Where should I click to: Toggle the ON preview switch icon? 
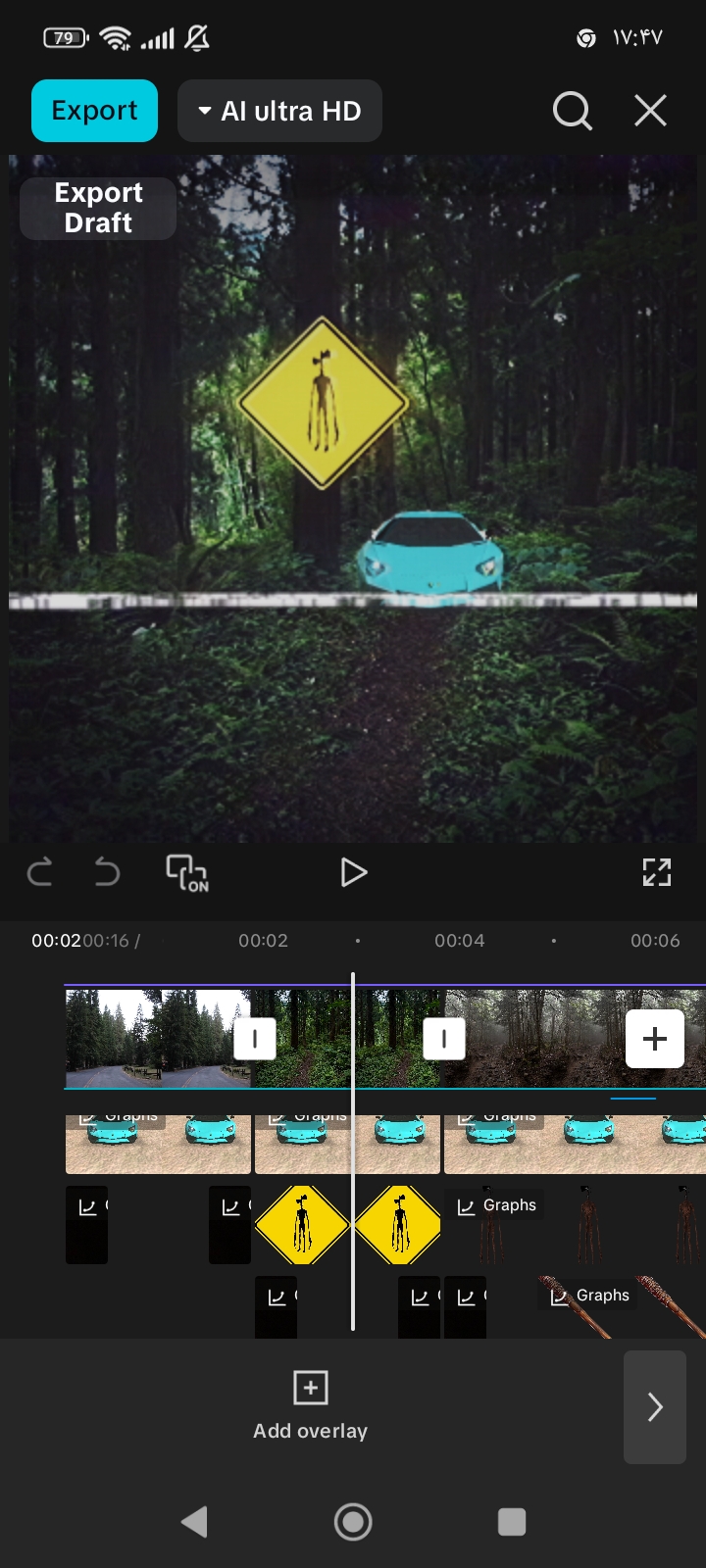(x=186, y=872)
